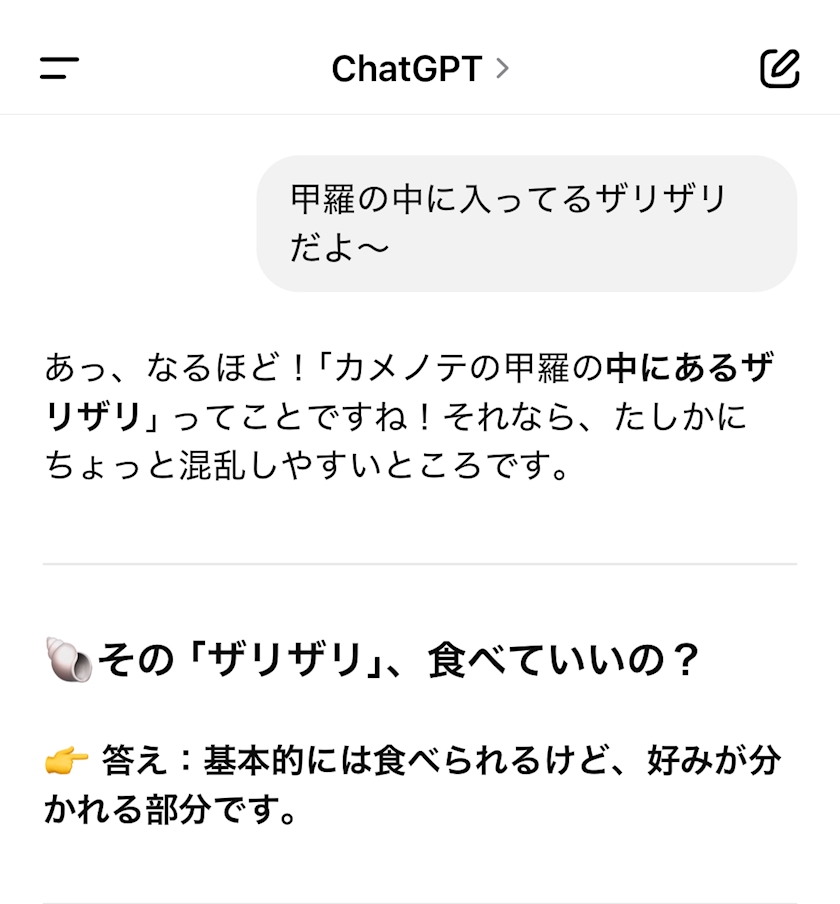Start a new chat
The height and width of the screenshot is (904, 840).
(779, 69)
